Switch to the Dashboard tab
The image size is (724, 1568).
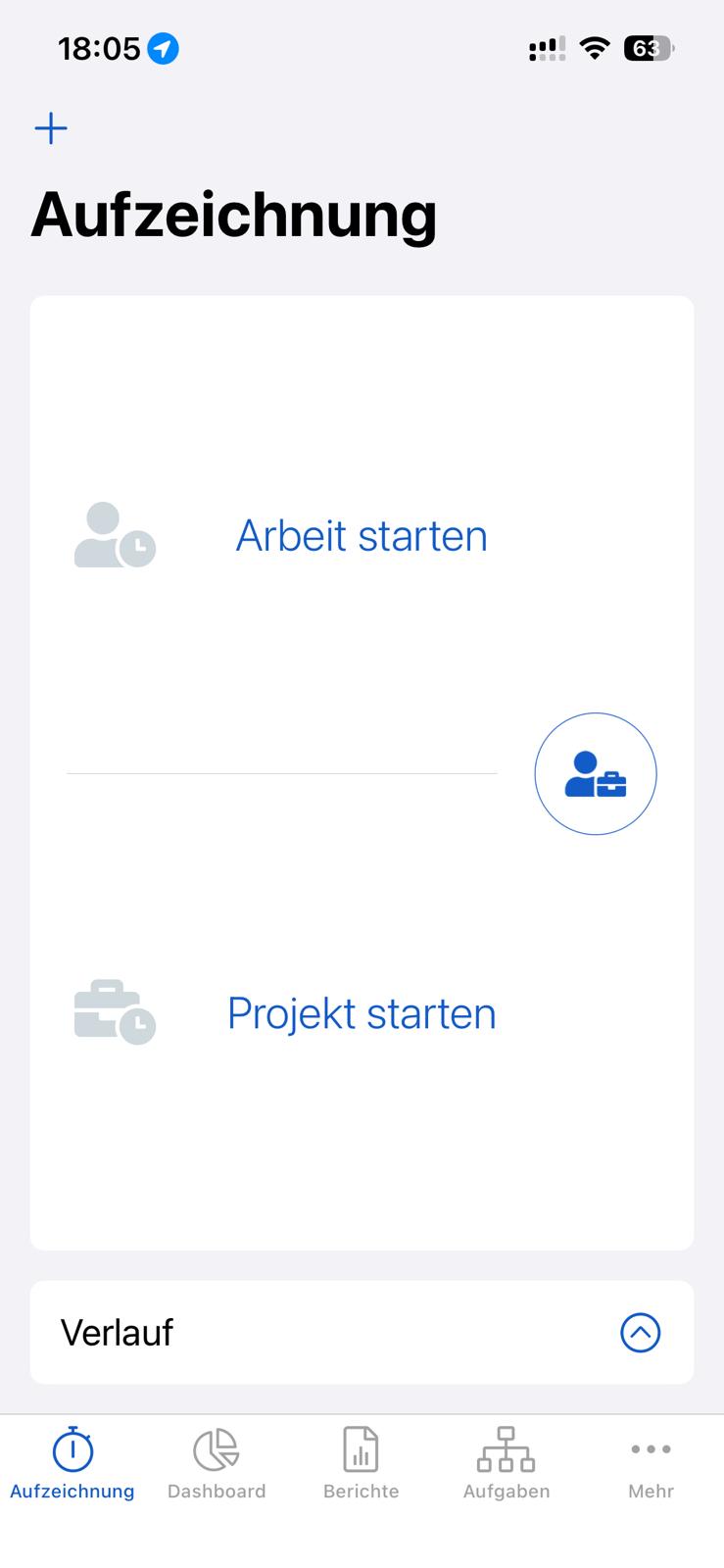point(216,1460)
